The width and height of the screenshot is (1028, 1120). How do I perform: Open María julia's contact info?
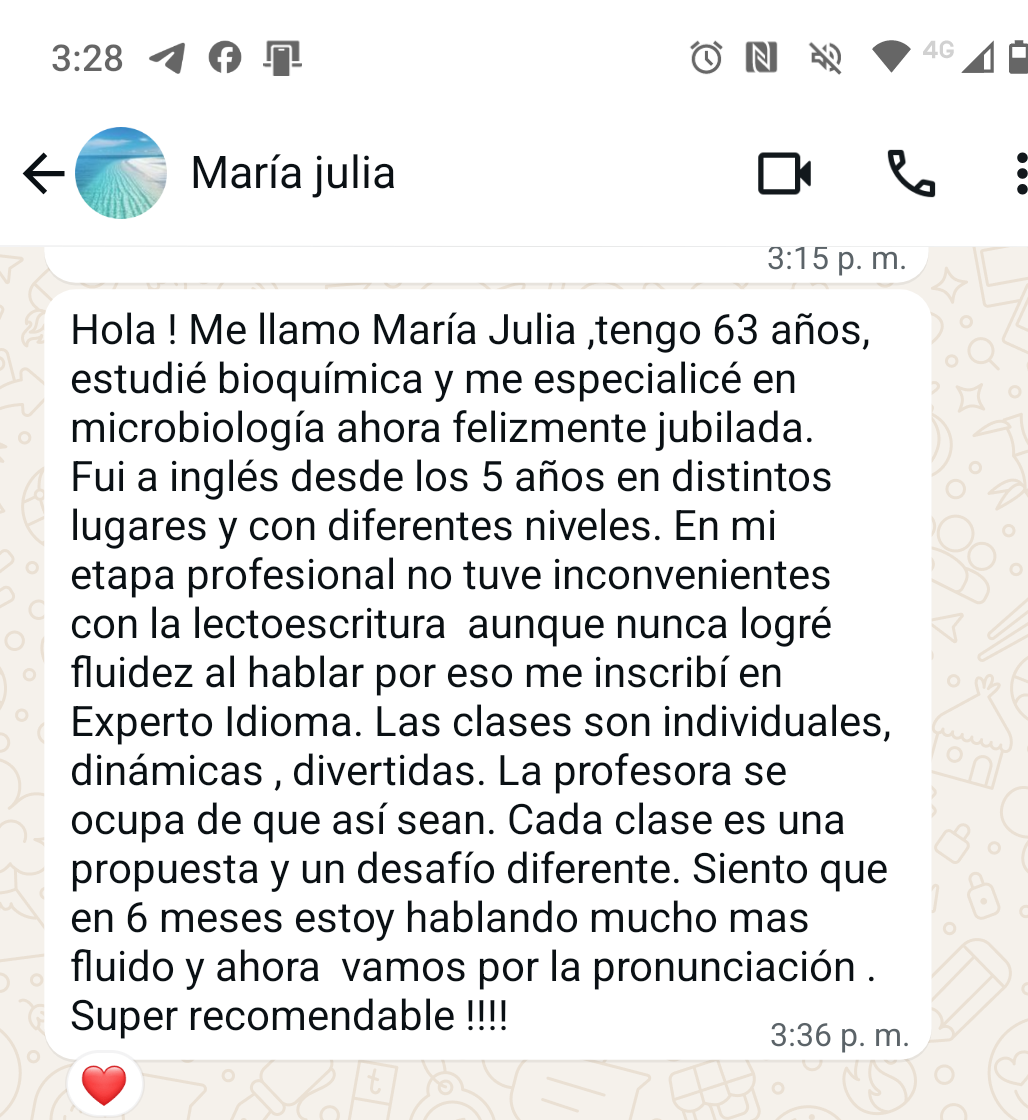tap(293, 173)
